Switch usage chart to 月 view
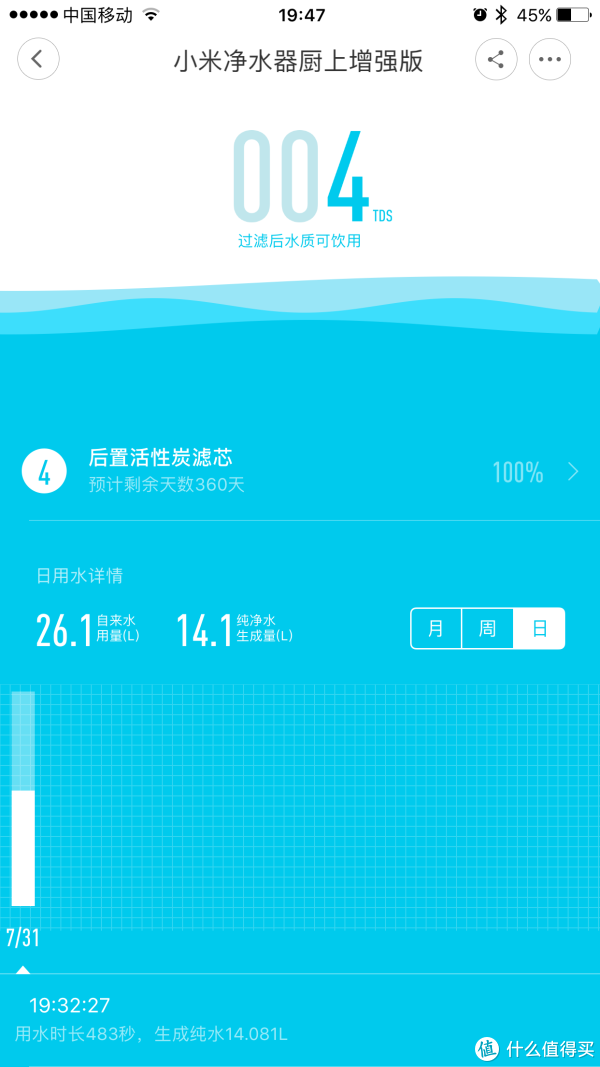Viewport: 600px width, 1067px height. pyautogui.click(x=436, y=629)
